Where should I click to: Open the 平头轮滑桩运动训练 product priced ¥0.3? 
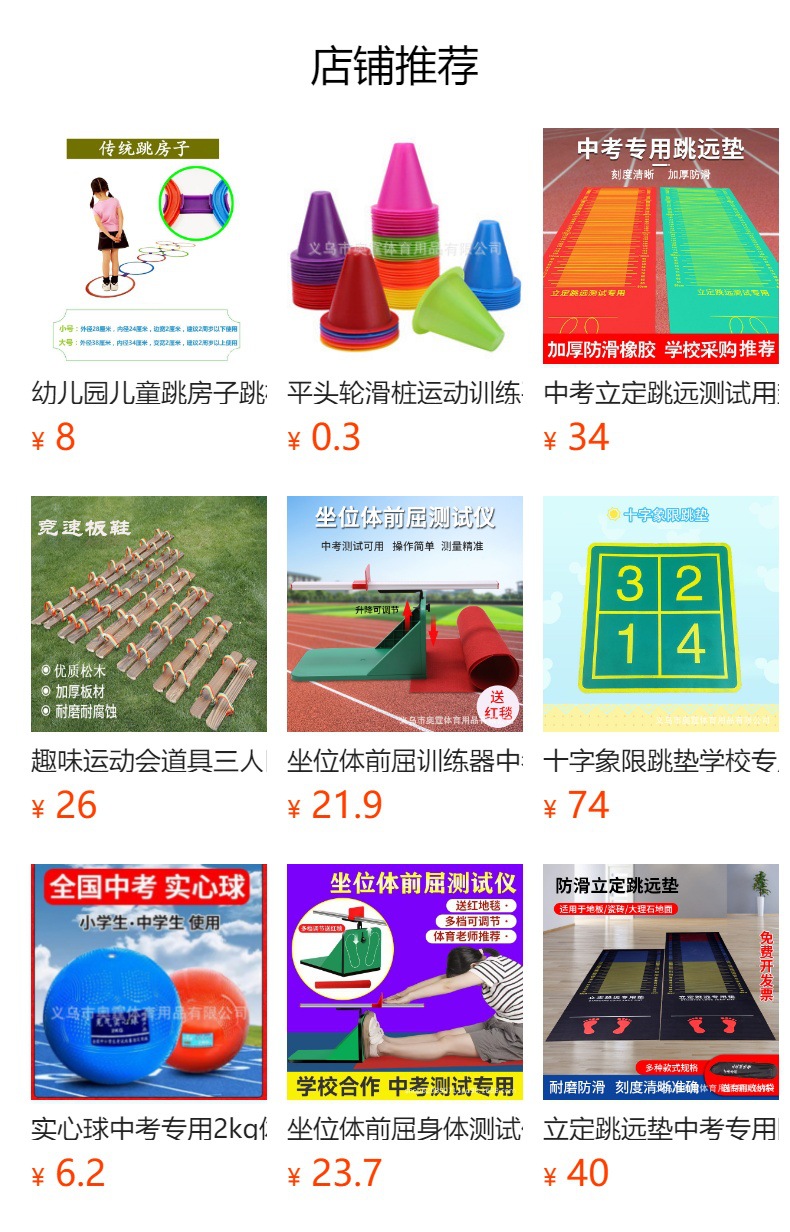pyautogui.click(x=405, y=292)
